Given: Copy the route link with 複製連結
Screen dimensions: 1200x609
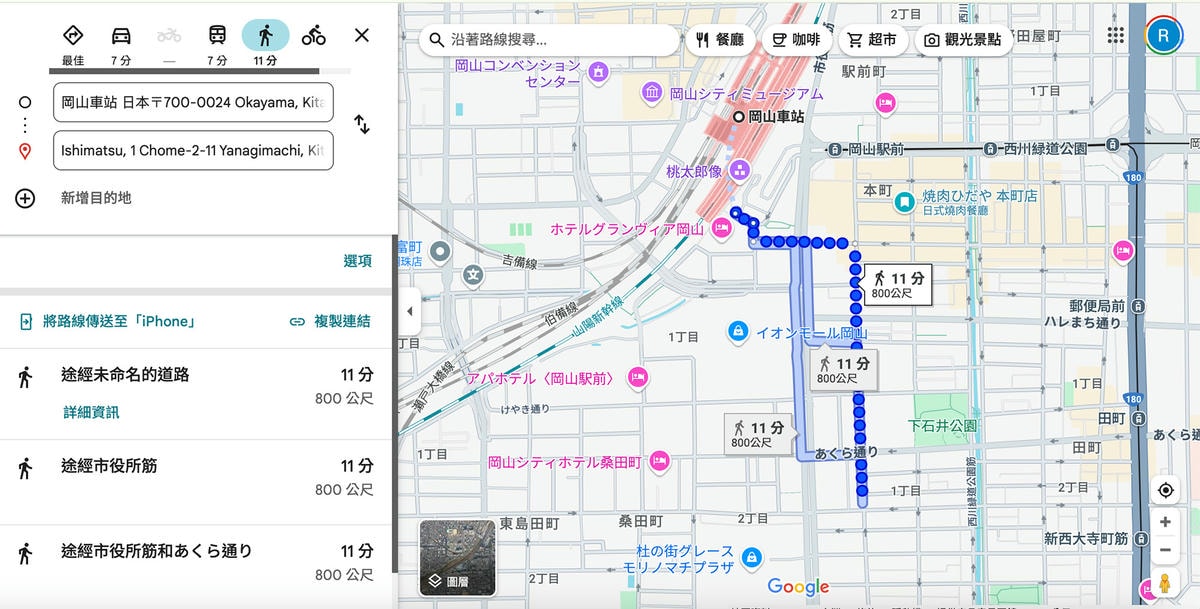Looking at the screenshot, I should 330,321.
